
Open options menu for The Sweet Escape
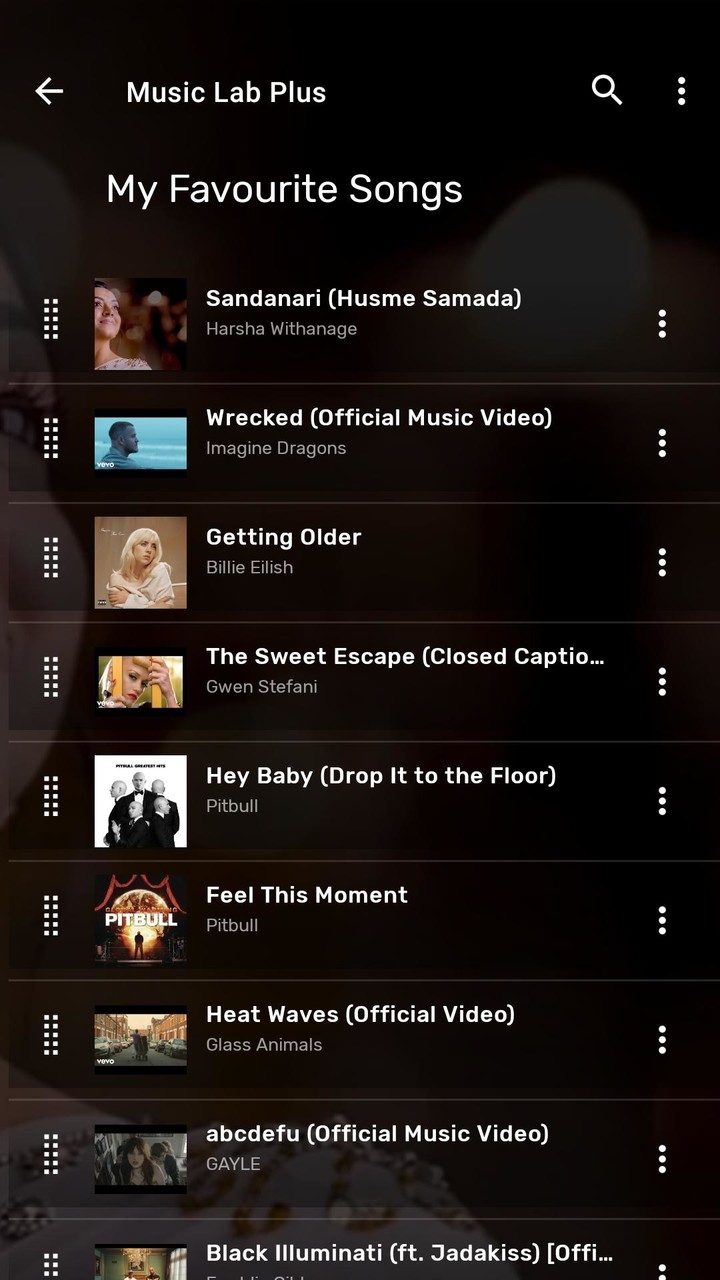click(661, 681)
